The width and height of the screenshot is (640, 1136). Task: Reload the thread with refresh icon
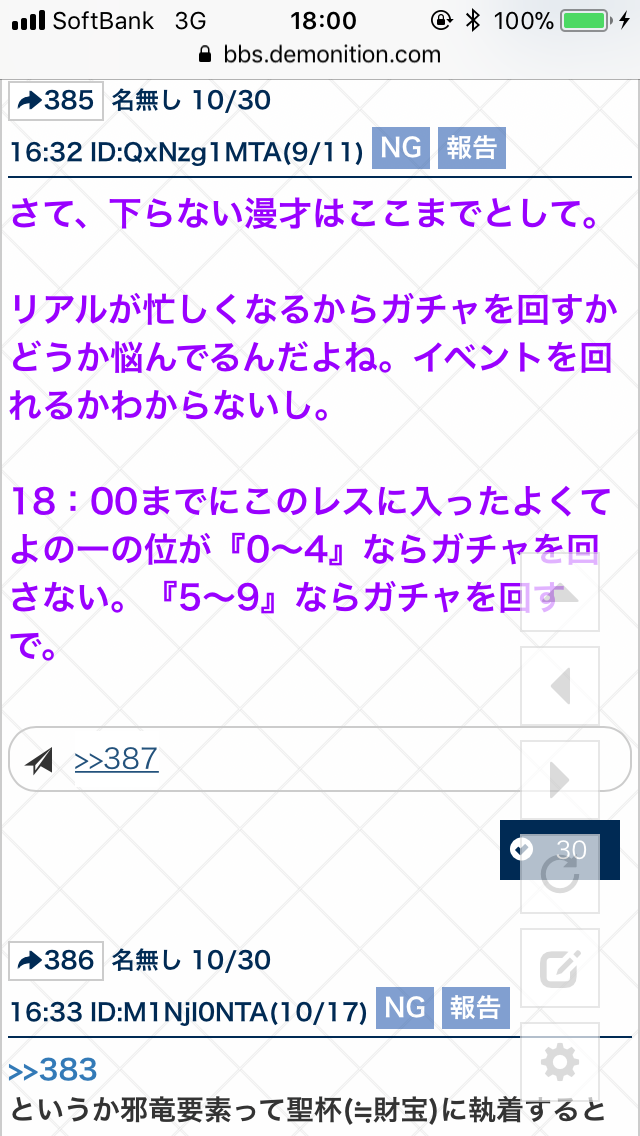pos(560,874)
